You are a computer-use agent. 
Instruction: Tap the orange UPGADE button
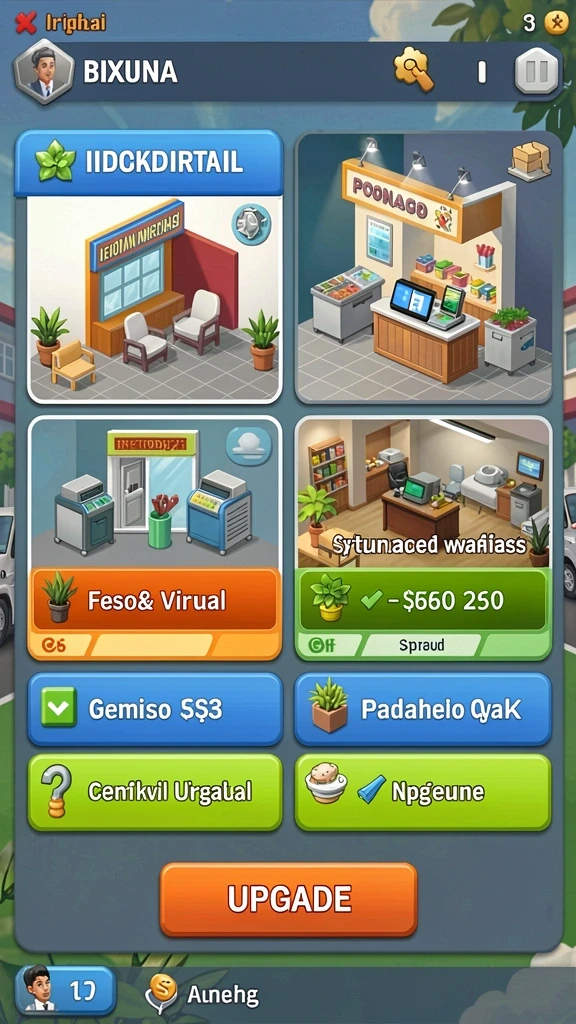click(289, 899)
